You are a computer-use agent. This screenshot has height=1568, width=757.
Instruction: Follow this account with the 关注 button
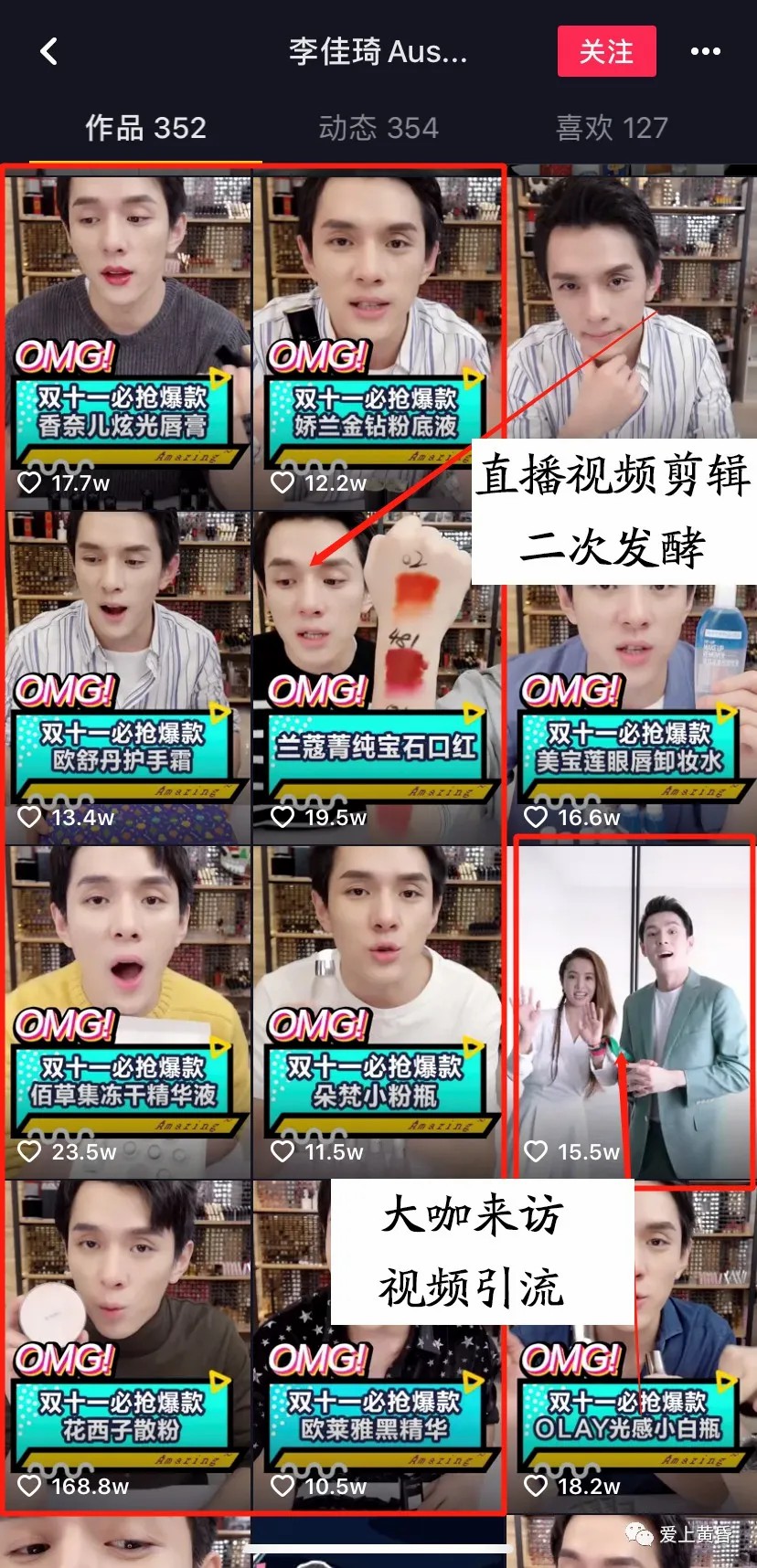[606, 52]
